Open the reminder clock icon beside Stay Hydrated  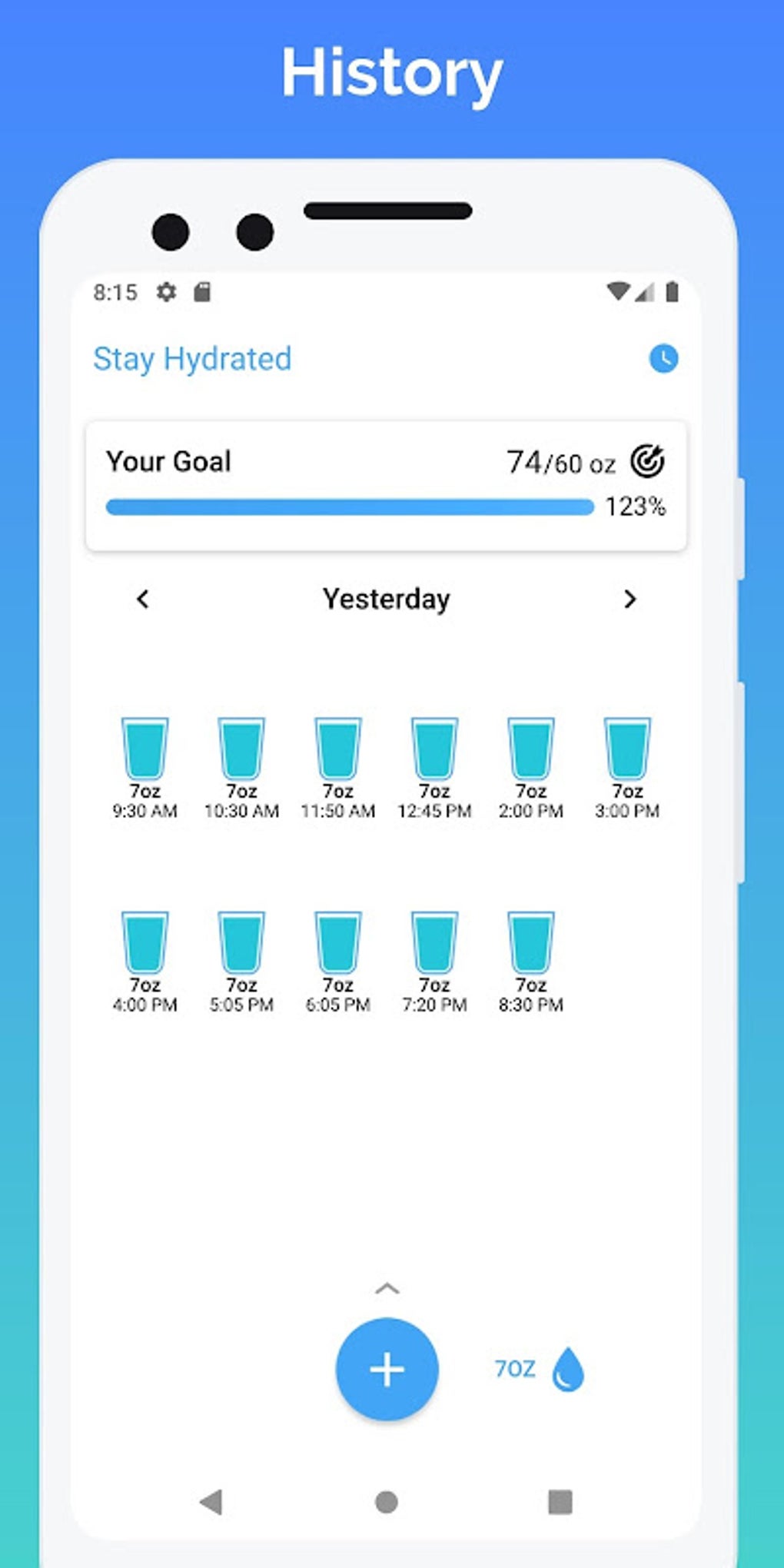[663, 358]
